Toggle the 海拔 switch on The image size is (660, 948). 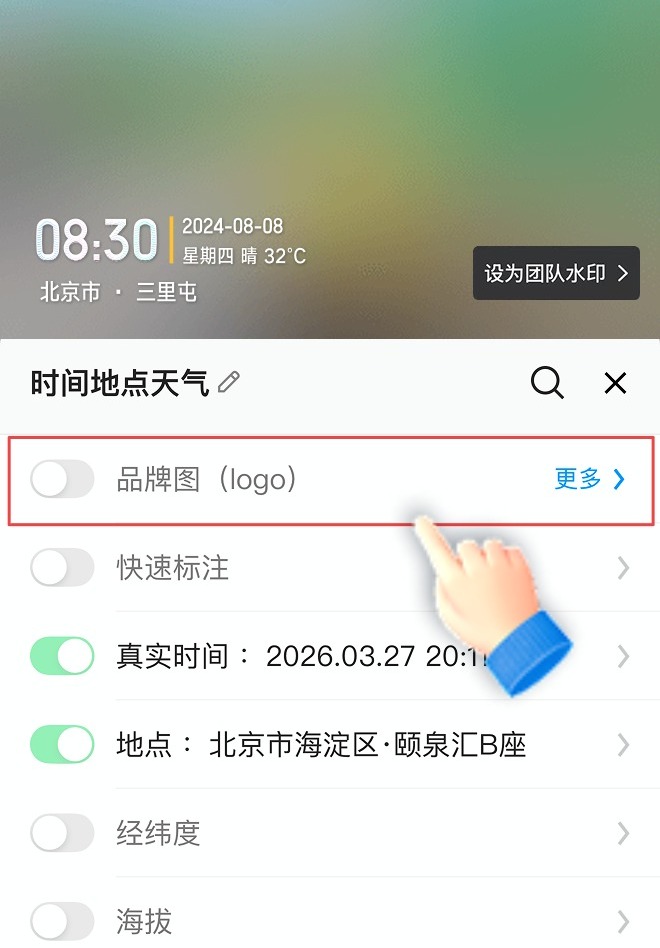62,921
